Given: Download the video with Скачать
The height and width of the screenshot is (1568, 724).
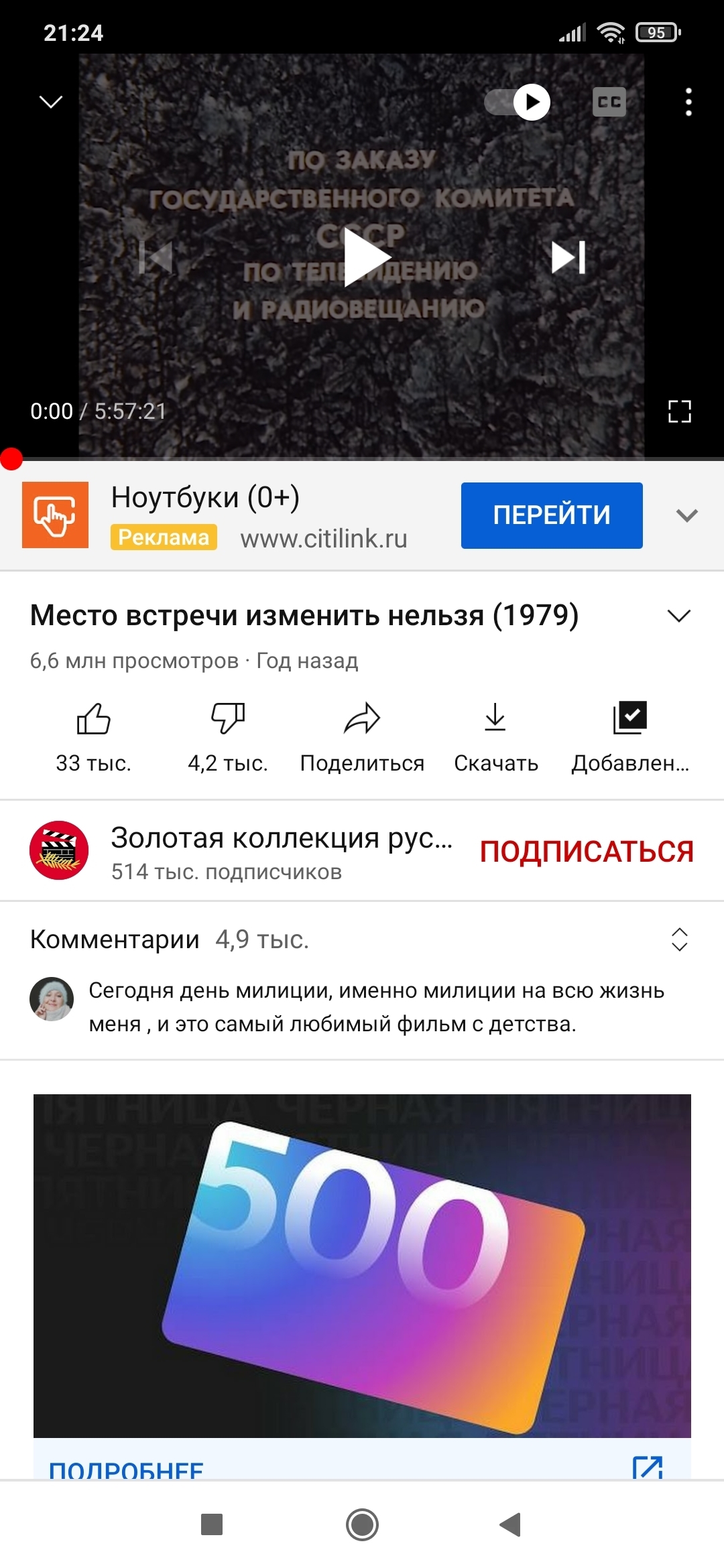Looking at the screenshot, I should pyautogui.click(x=495, y=734).
